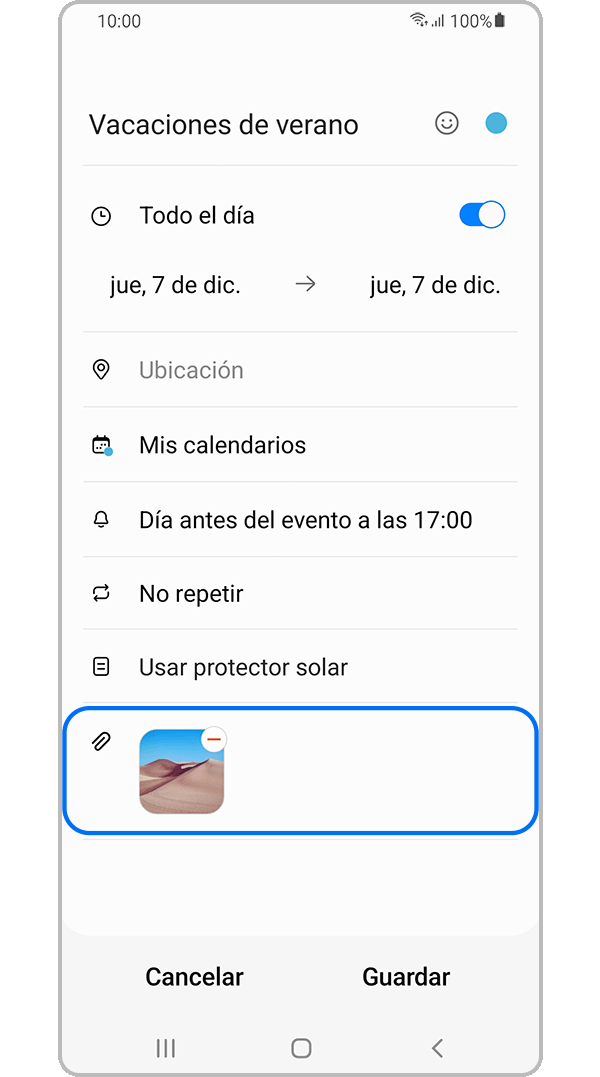Tap the paperclip attachment icon
Viewport: 600px width, 1077px height.
(x=101, y=742)
